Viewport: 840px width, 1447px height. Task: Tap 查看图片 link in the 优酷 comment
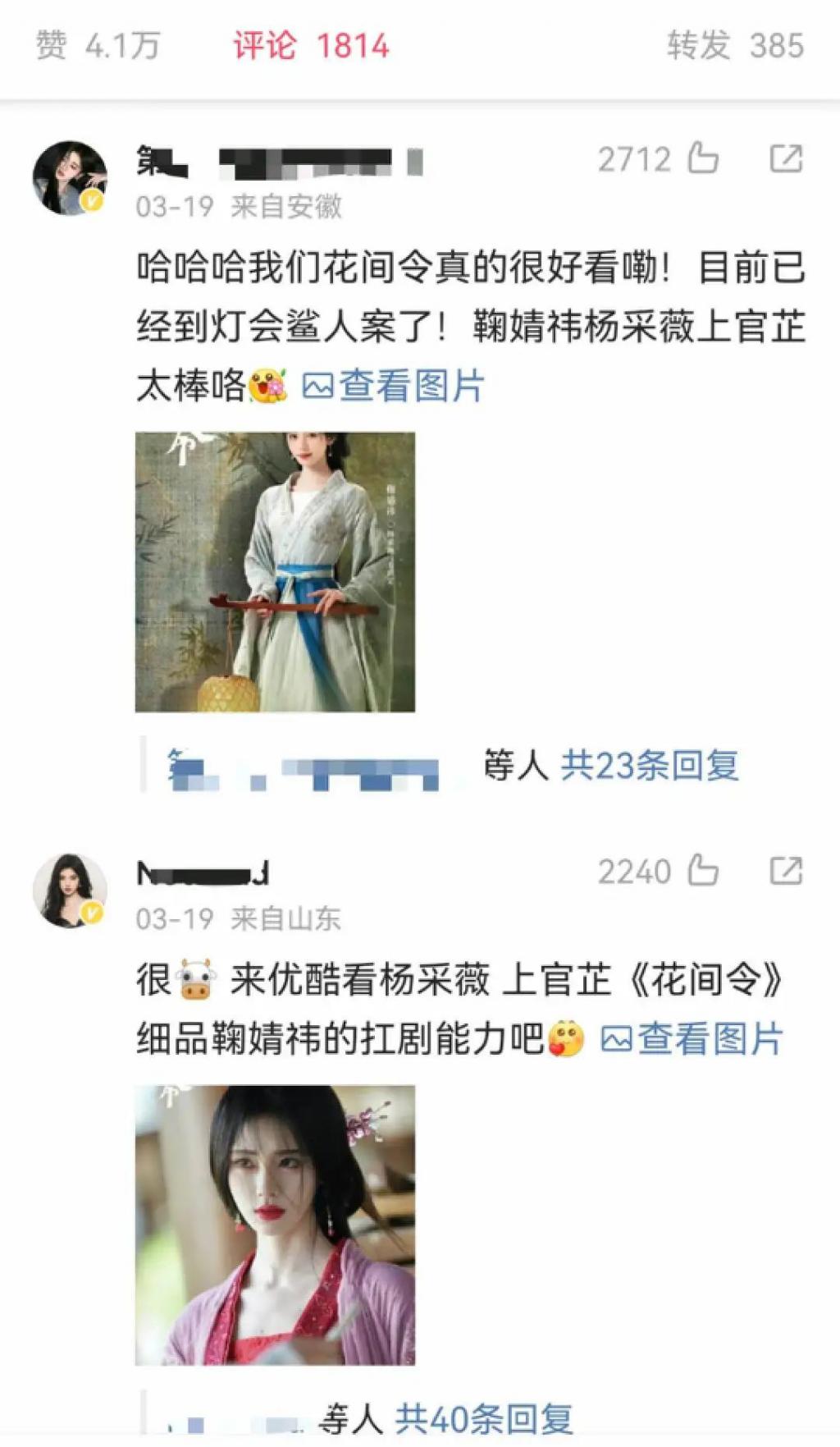click(692, 1039)
